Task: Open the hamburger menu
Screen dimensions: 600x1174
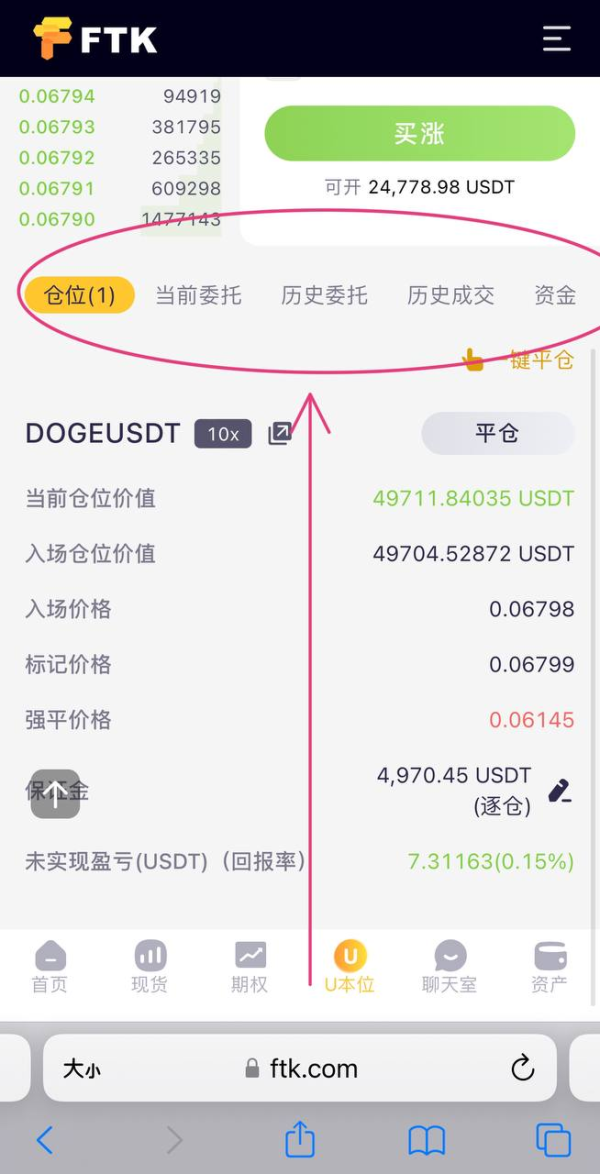Action: (x=556, y=39)
